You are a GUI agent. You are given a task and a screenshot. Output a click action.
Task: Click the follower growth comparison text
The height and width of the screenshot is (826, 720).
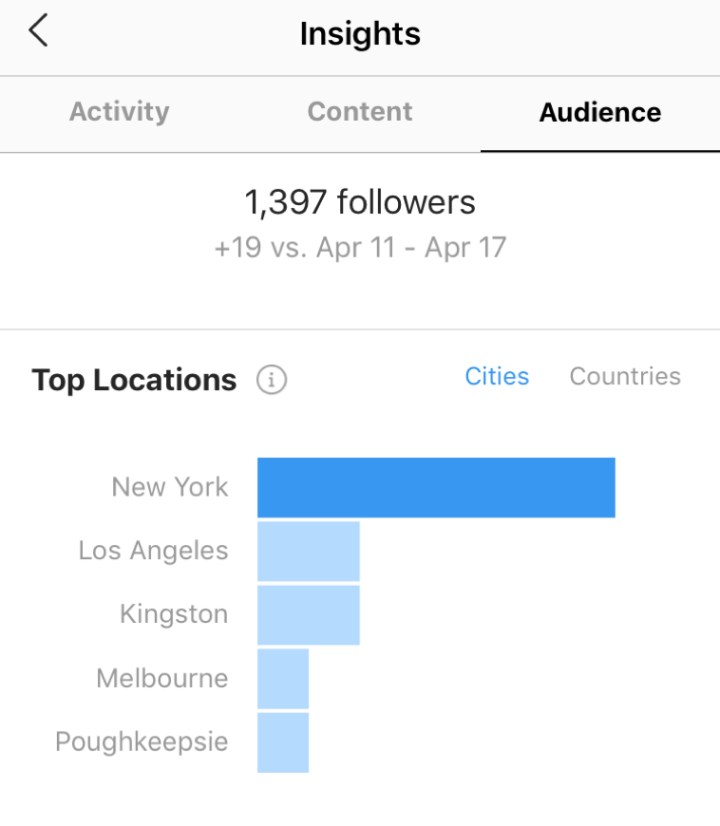coord(360,247)
